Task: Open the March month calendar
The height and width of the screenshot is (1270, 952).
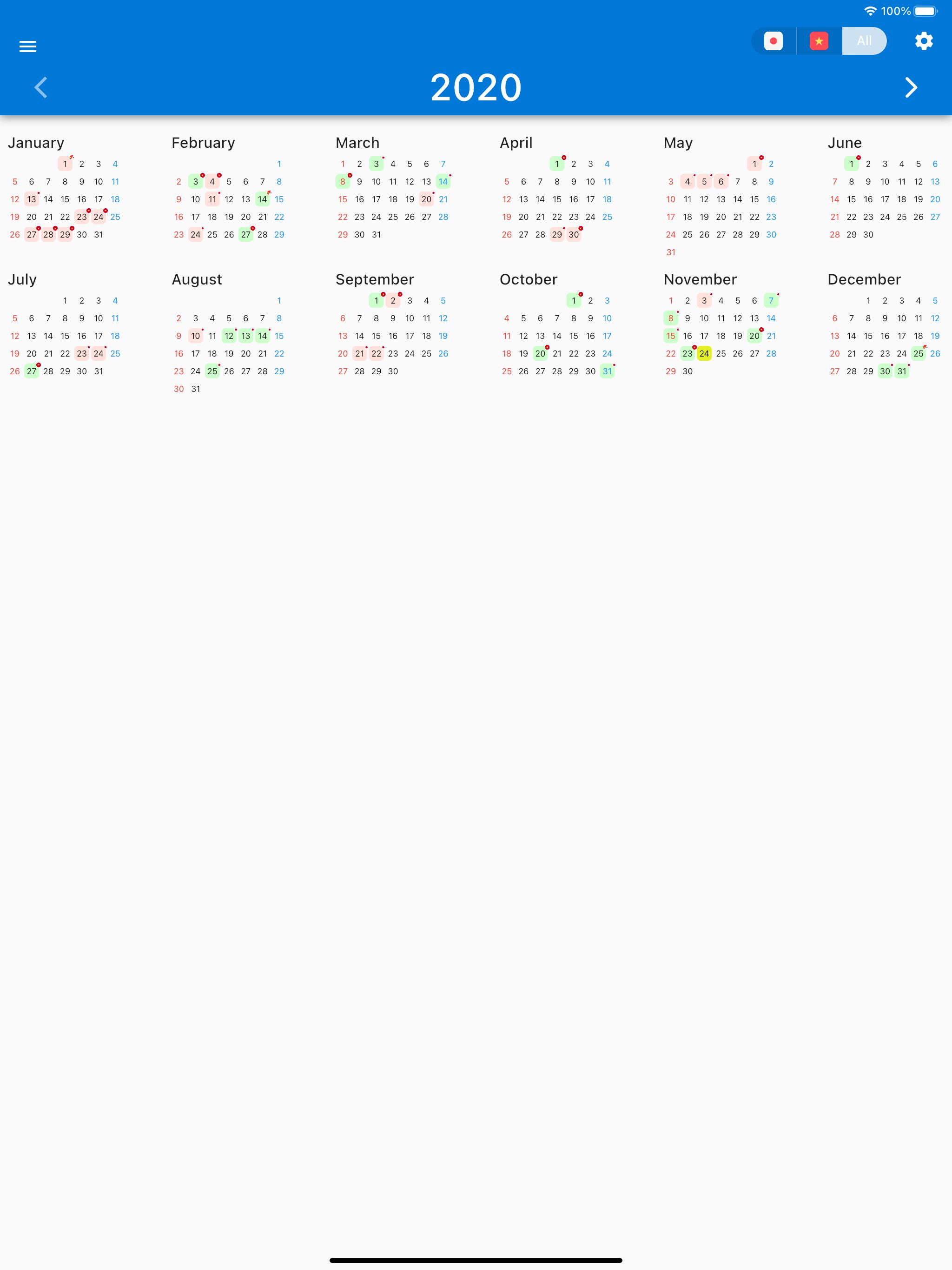Action: [357, 142]
